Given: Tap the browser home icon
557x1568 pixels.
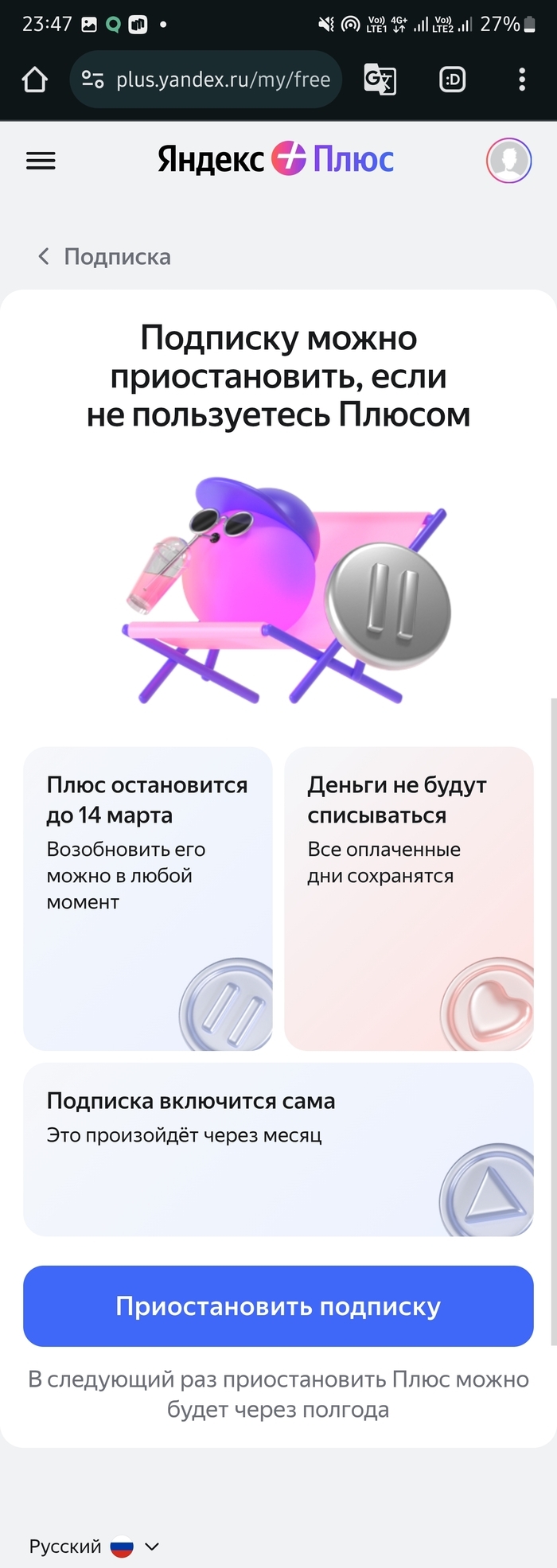Looking at the screenshot, I should tap(34, 80).
